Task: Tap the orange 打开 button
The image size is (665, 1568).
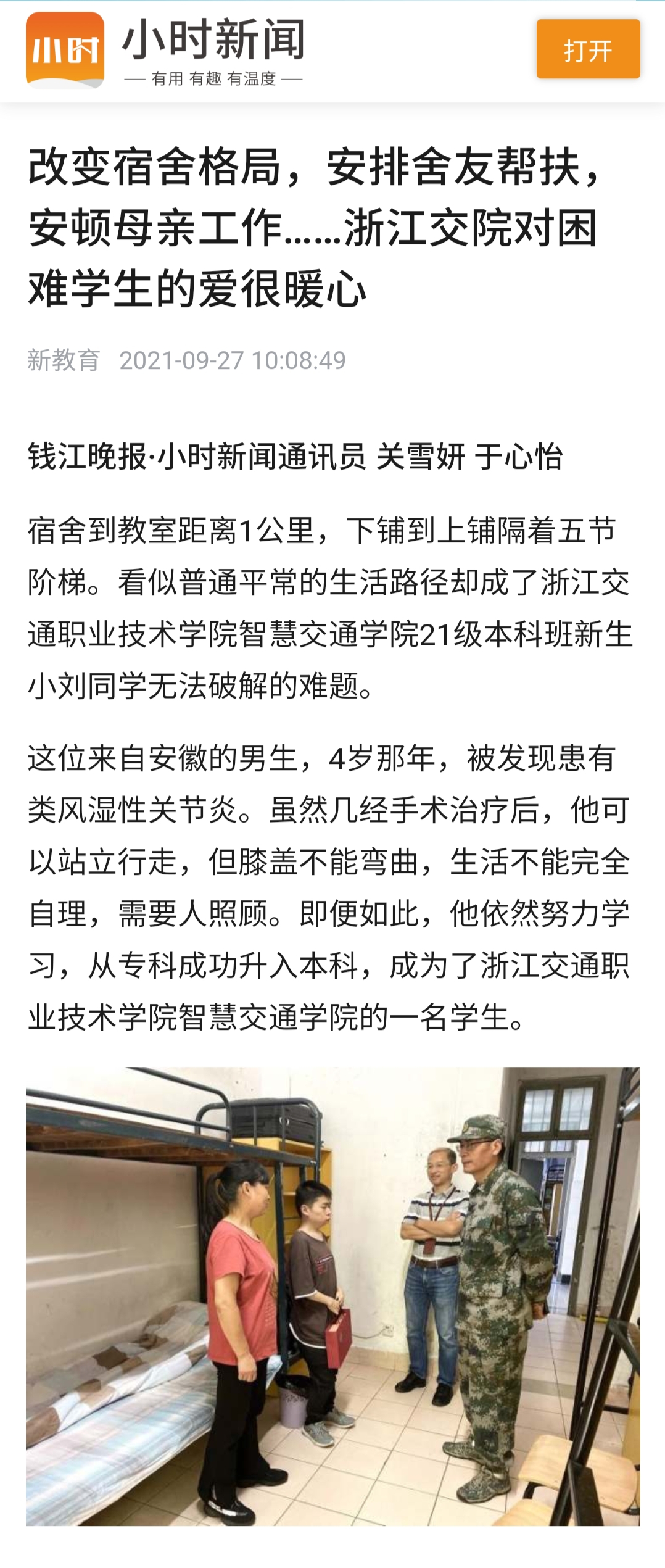Action: click(x=588, y=49)
